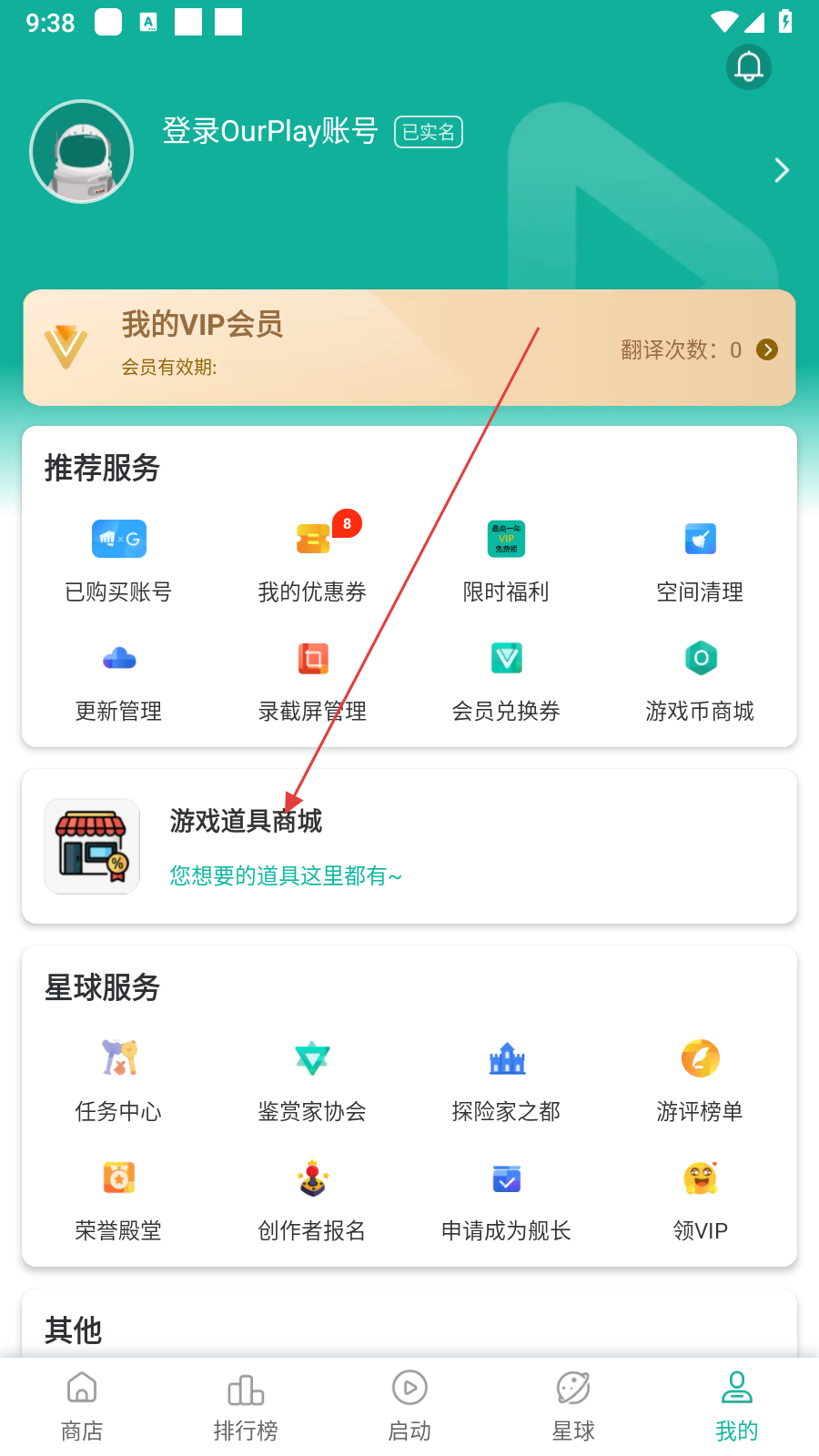Switch to the 排行榜 tab

coord(246,1406)
